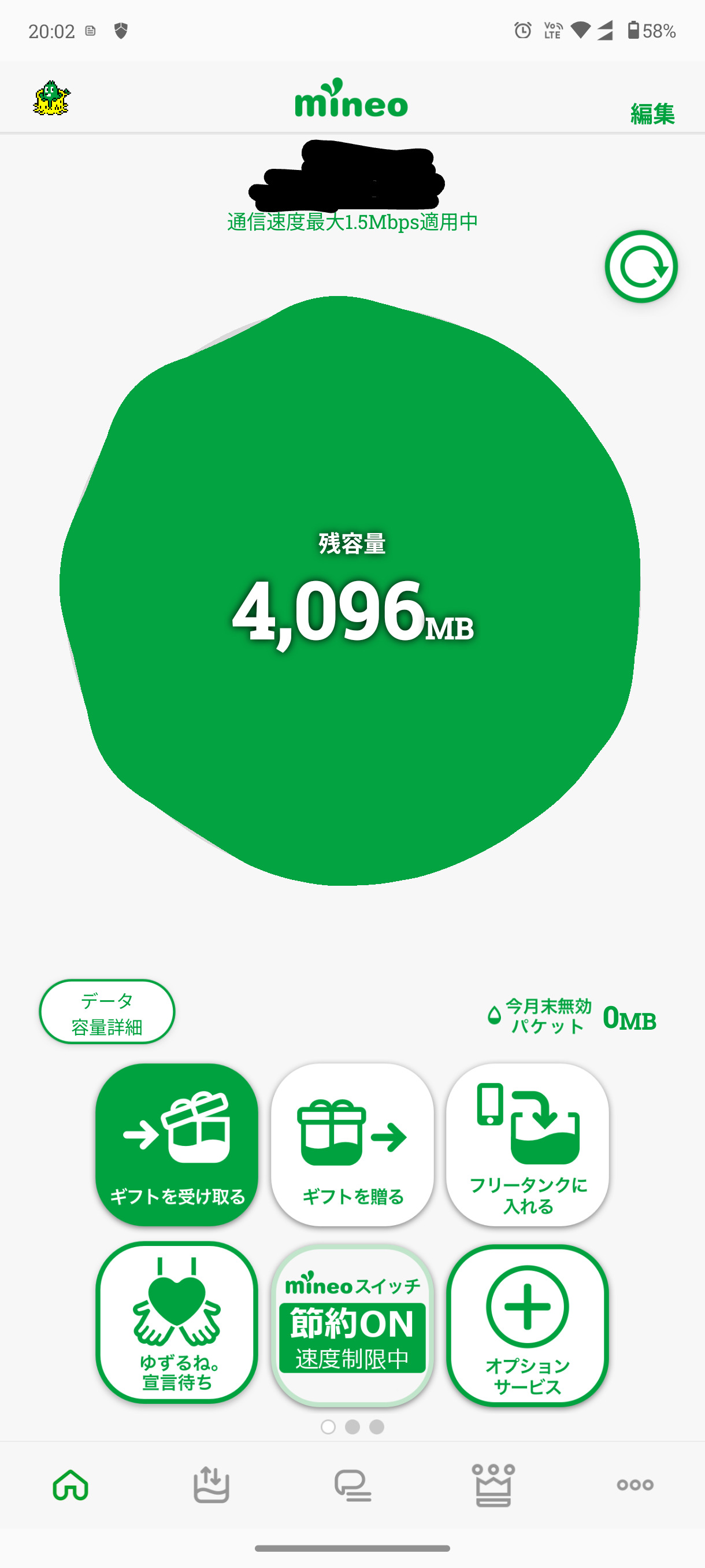705x1568 pixels.
Task: Open オプションサービス option services
Action: click(528, 1325)
